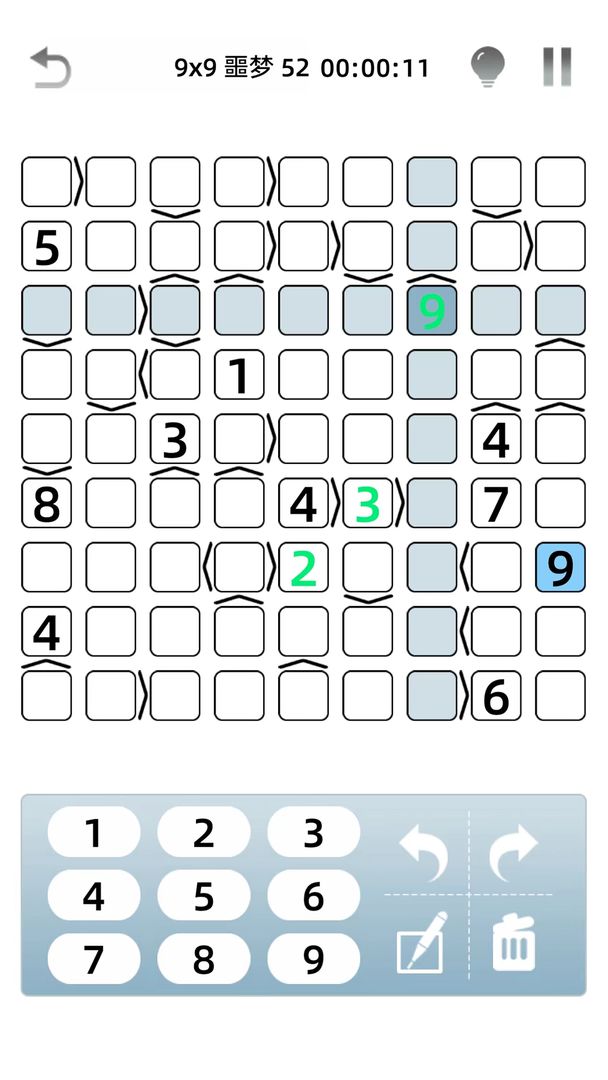Select the highlighted cell containing blue 9
The width and height of the screenshot is (608, 1080).
[x=560, y=567]
